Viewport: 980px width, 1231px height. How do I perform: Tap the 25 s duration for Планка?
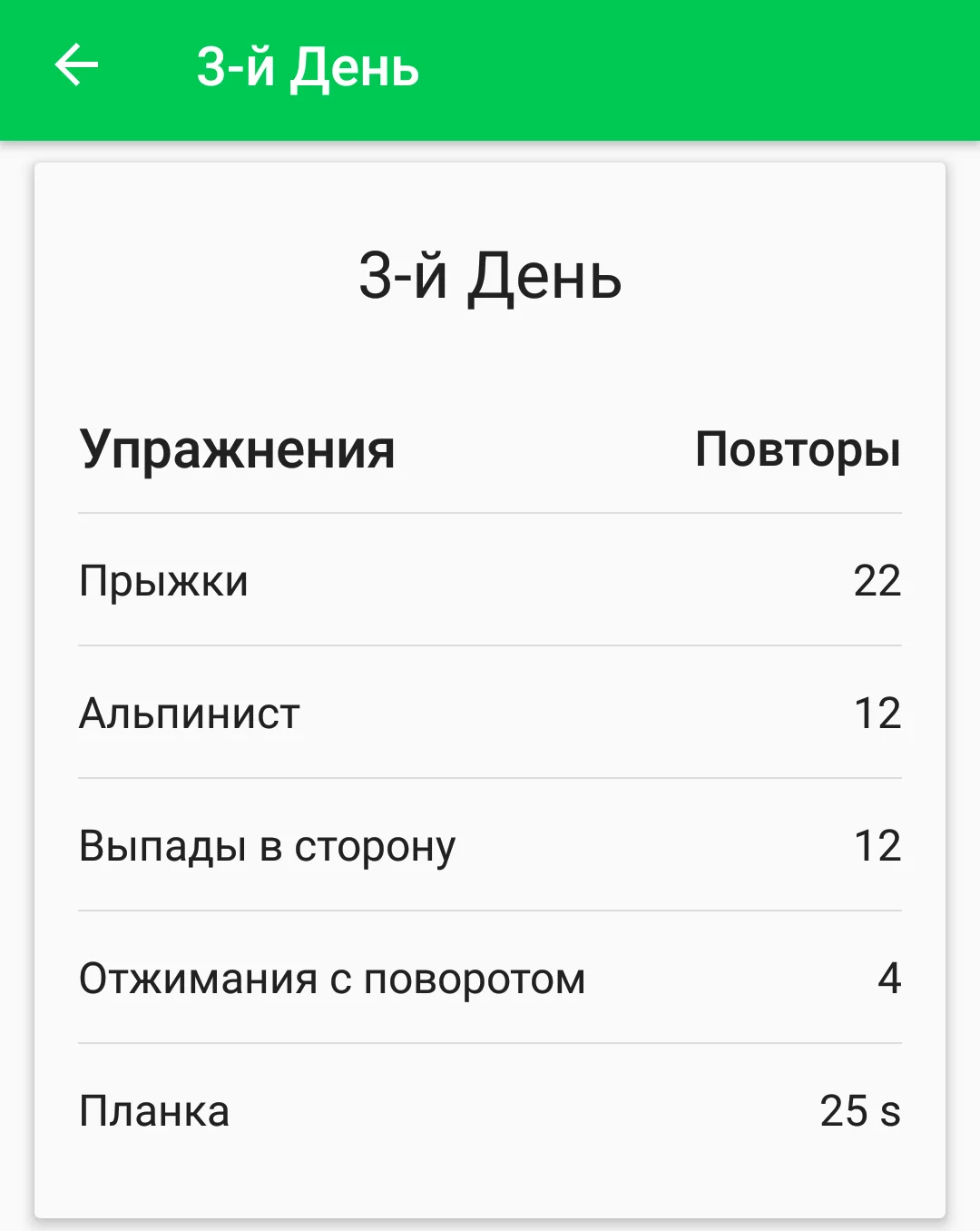click(860, 1109)
